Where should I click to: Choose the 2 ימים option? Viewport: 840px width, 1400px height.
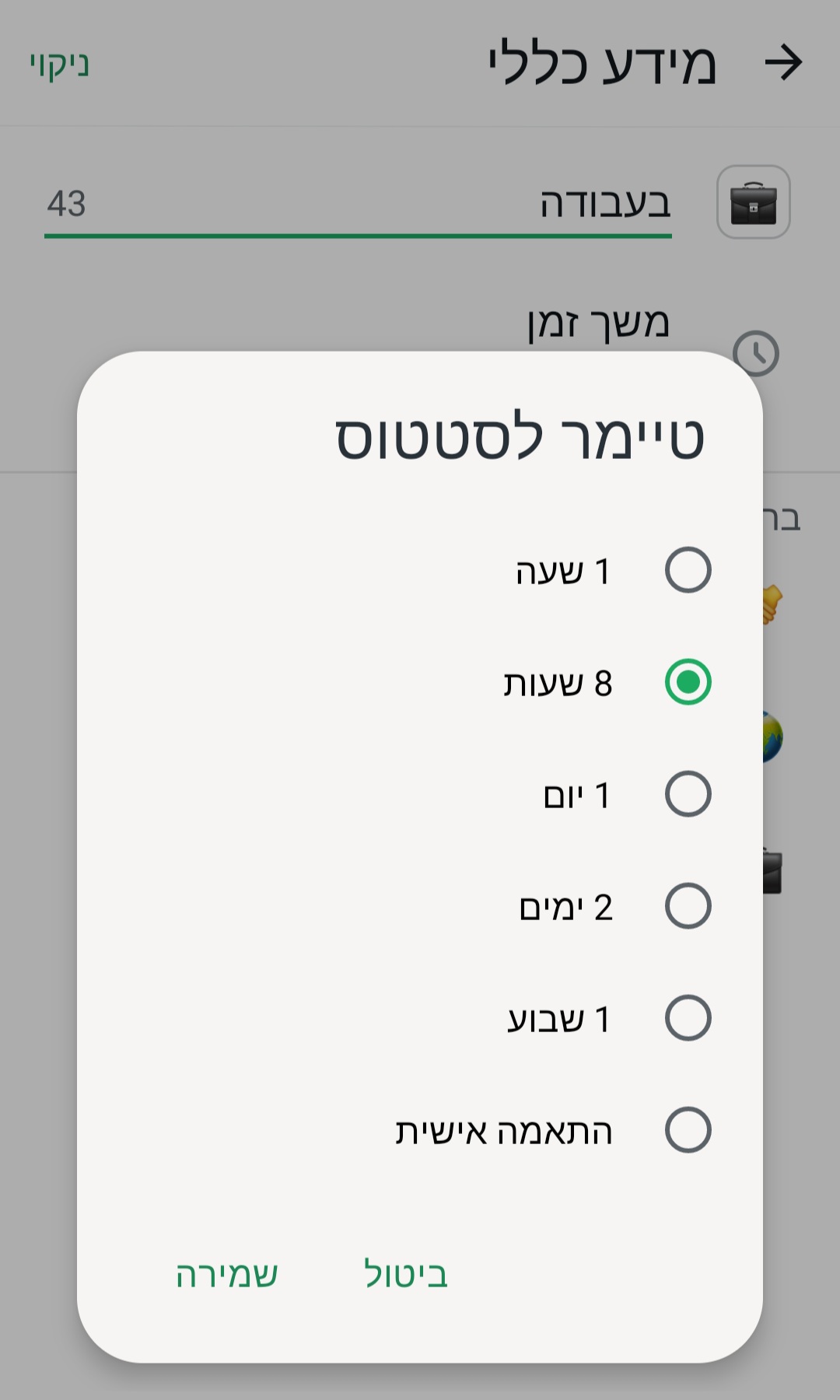[x=688, y=905]
